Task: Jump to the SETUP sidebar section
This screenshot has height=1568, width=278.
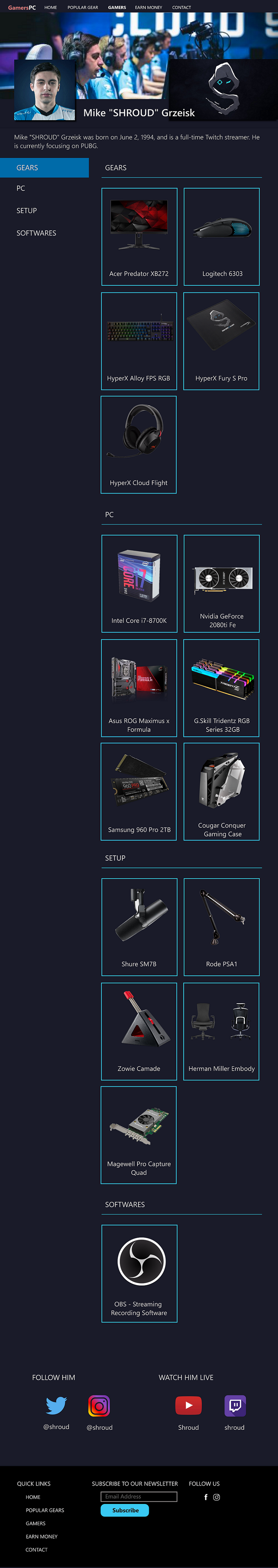Action: [26, 211]
